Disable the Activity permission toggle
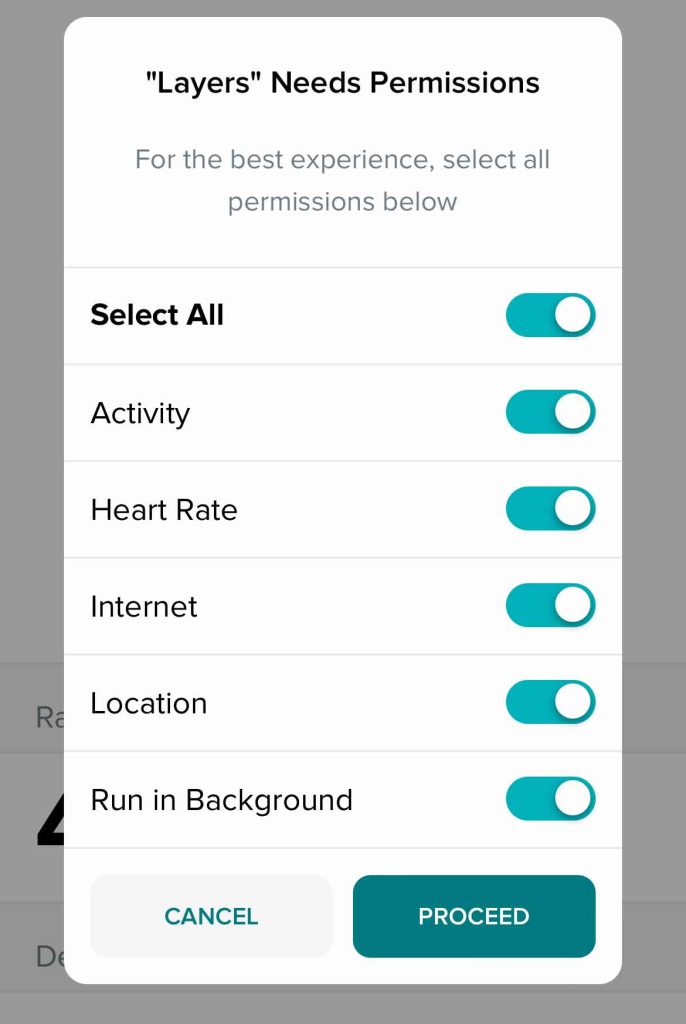686x1024 pixels. (x=550, y=412)
